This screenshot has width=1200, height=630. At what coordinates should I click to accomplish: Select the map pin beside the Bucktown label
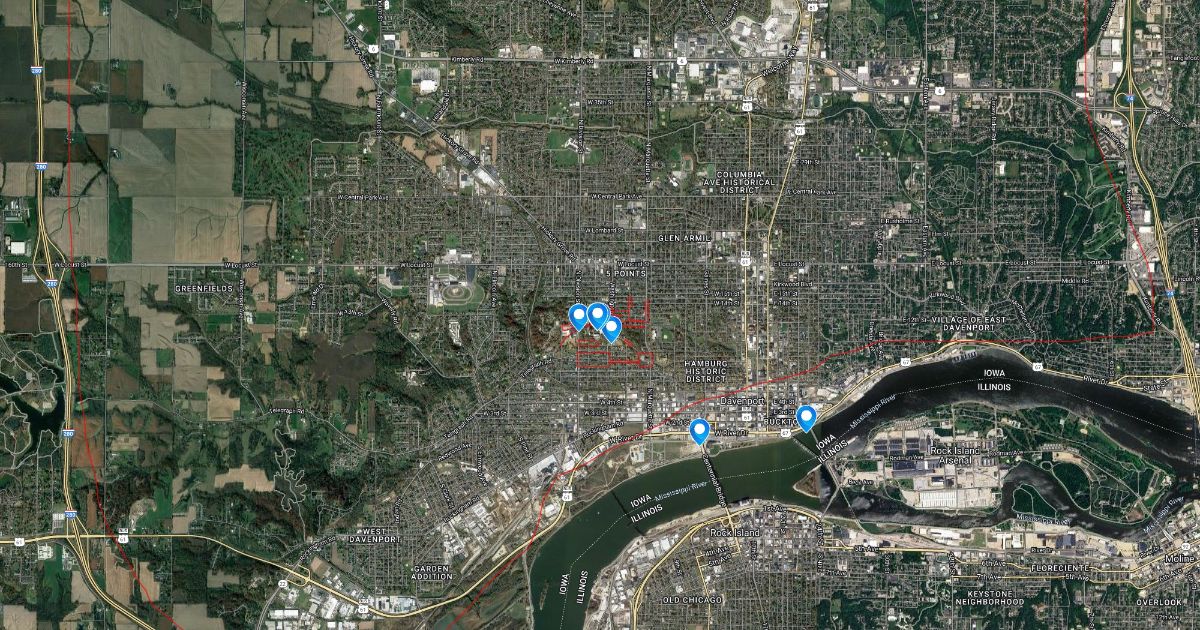pos(806,417)
